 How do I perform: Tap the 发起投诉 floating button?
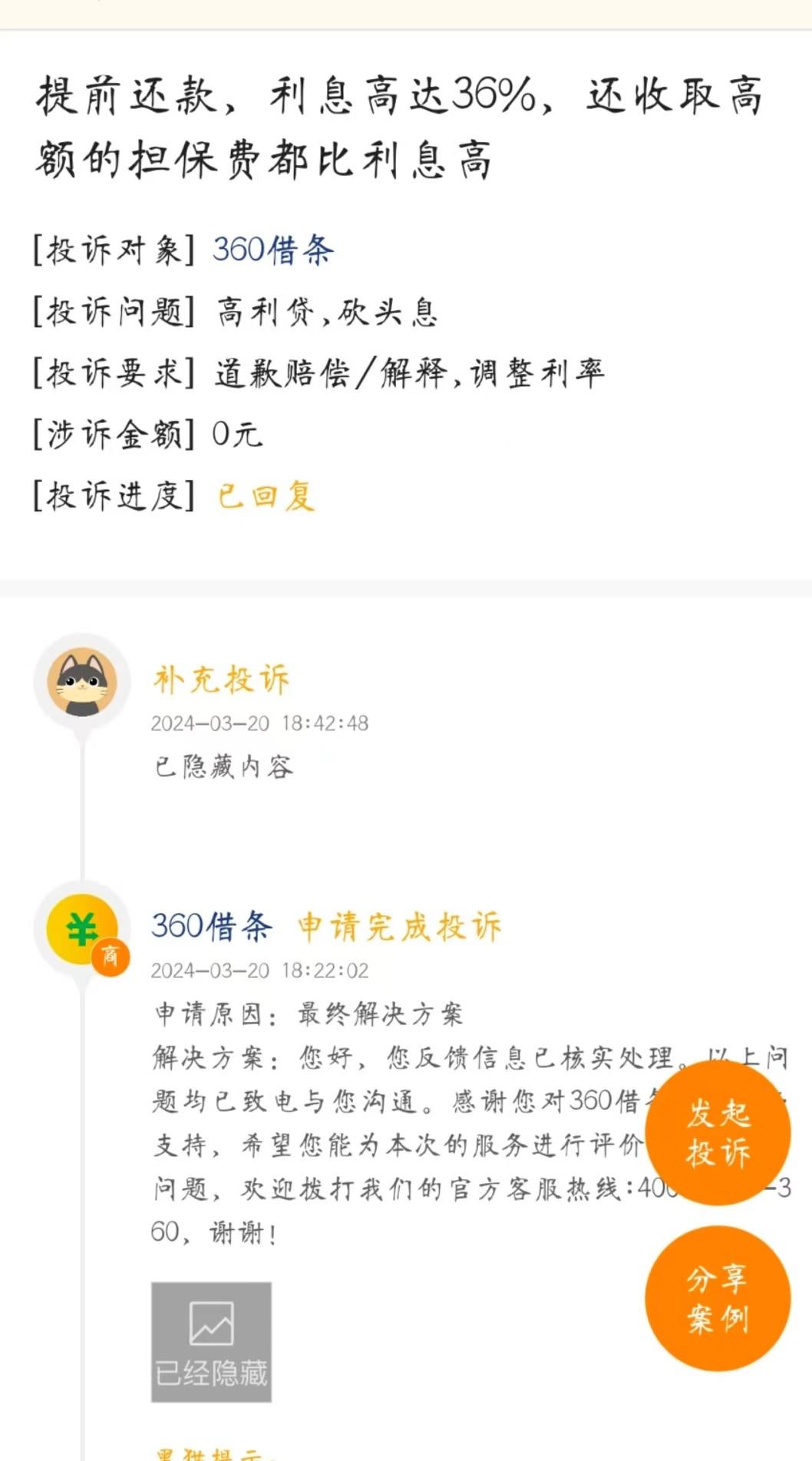717,1133
